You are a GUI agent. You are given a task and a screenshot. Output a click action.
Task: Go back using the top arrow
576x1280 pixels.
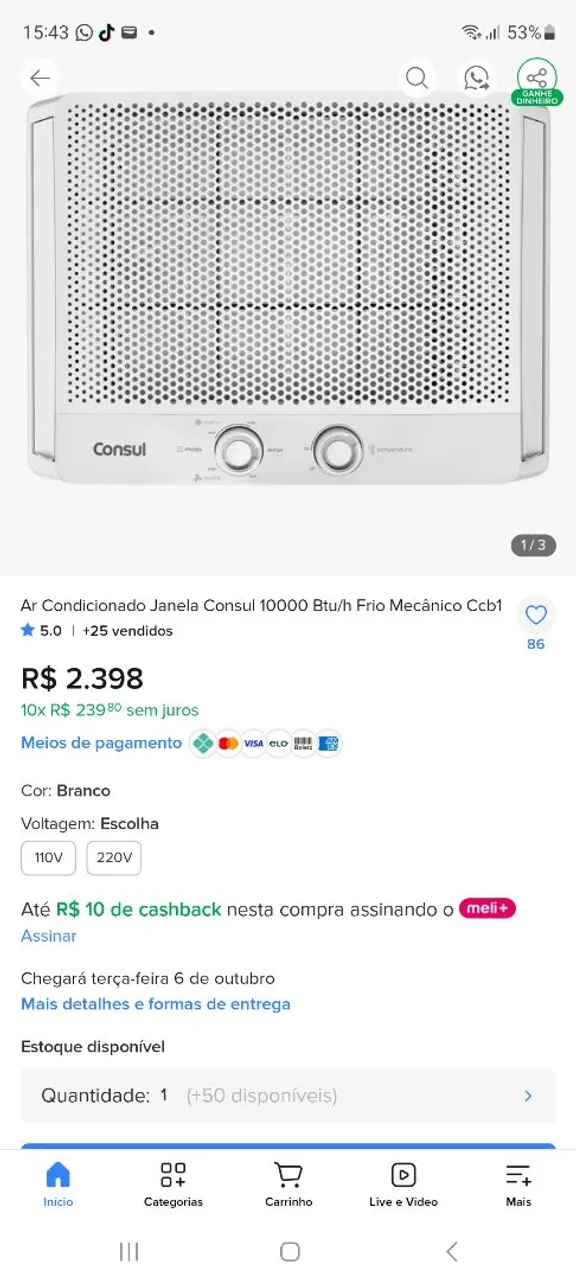coord(40,78)
